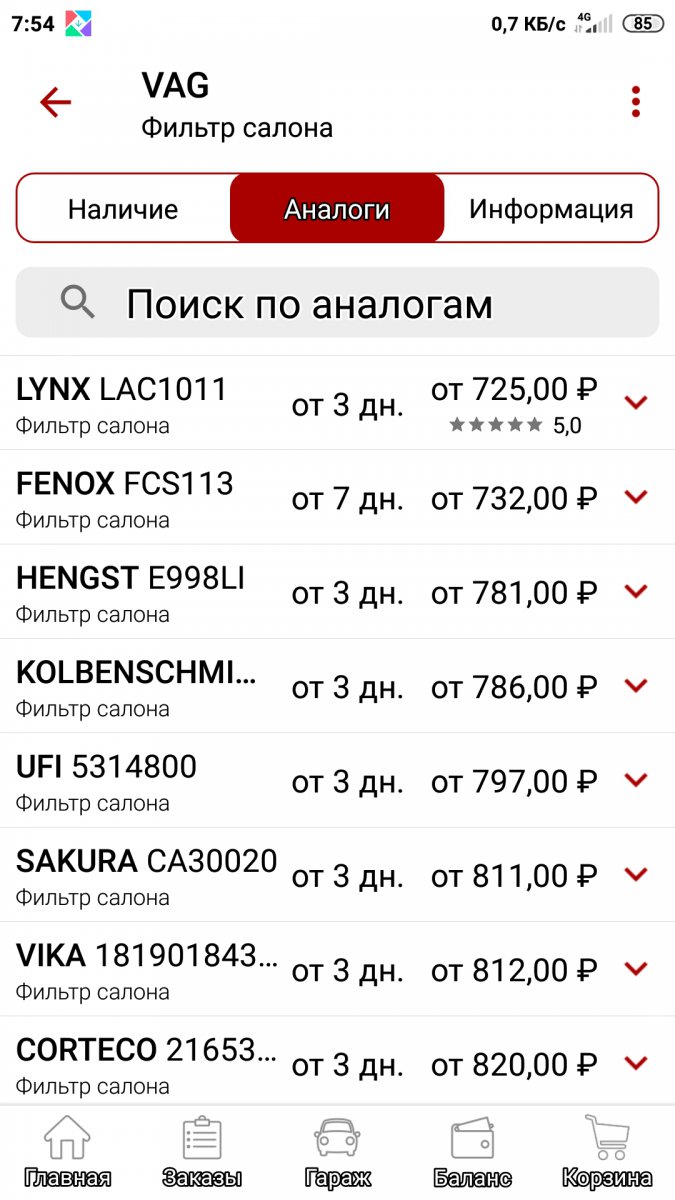Open the VIKA 181901843… row
This screenshot has width=675, height=1200.
(x=337, y=970)
